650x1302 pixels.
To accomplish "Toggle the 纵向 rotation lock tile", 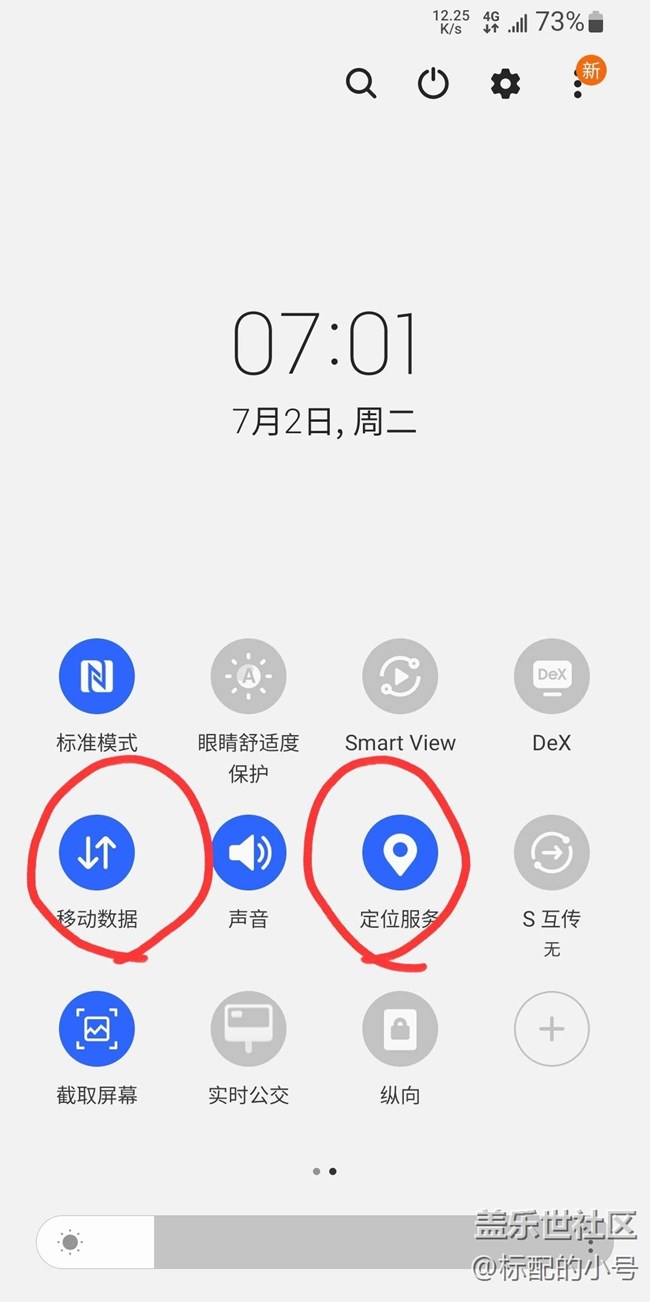I will click(x=400, y=1029).
